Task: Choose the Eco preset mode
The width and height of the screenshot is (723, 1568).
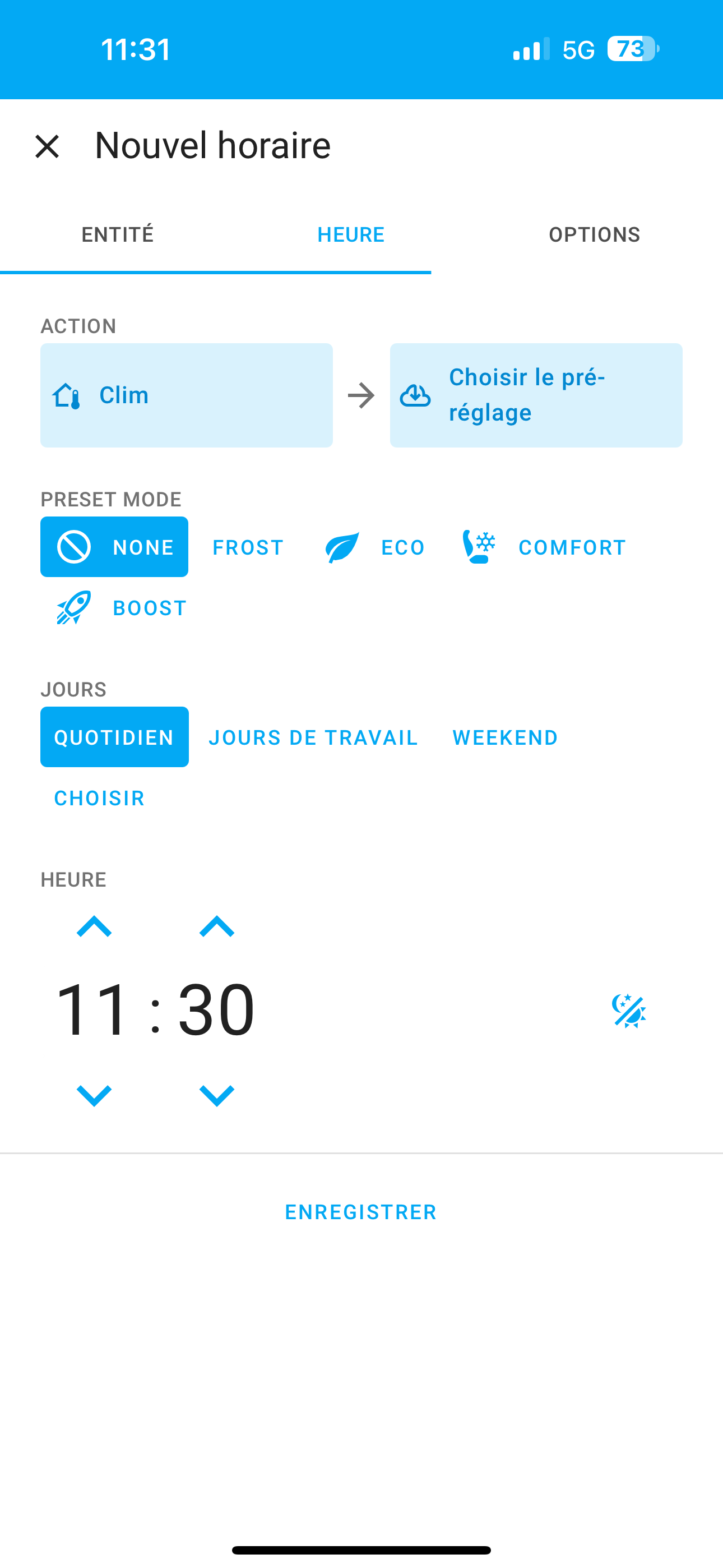Action: 374,547
